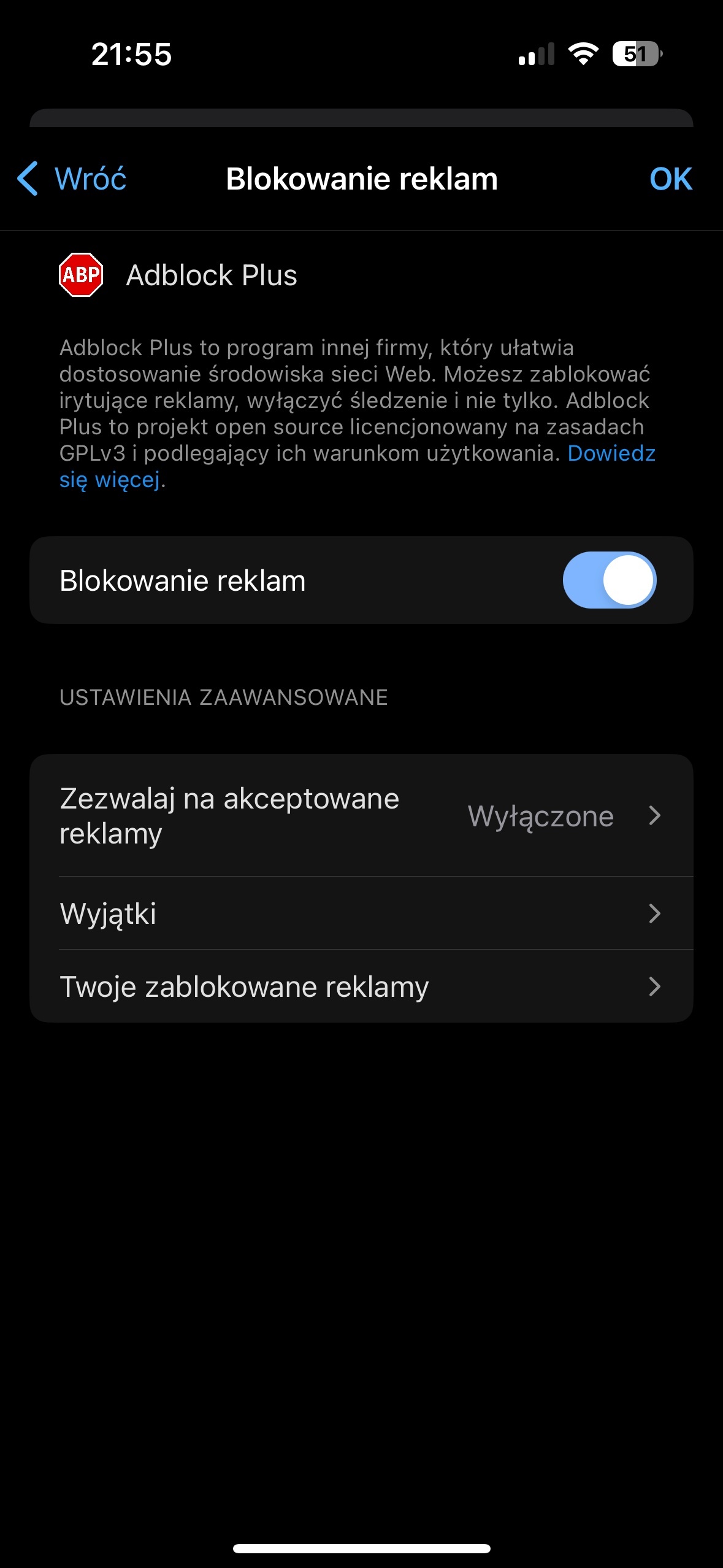This screenshot has height=1568, width=723.
Task: Open the Wyjątki row
Action: (x=361, y=913)
